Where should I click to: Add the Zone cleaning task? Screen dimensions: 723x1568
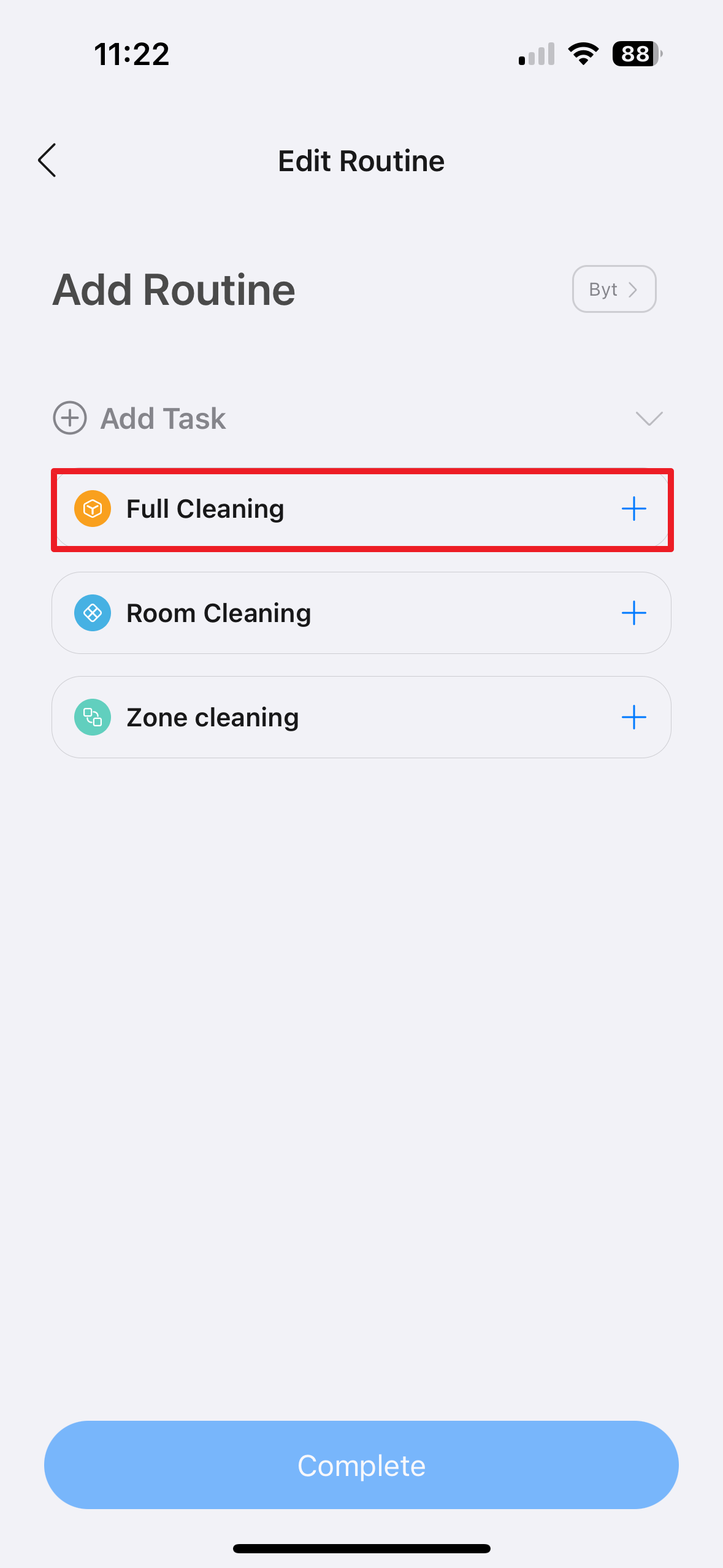633,717
